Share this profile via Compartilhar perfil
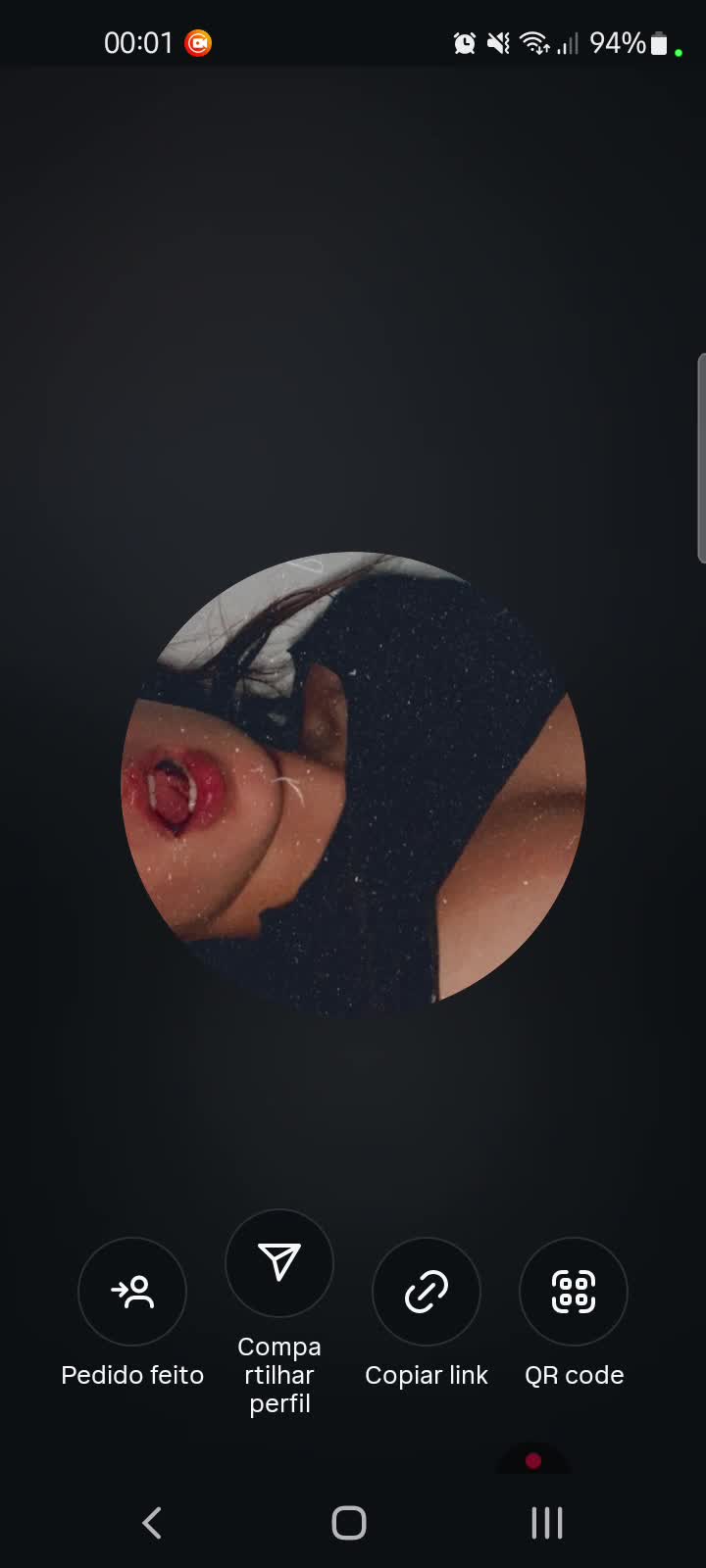 279,1263
